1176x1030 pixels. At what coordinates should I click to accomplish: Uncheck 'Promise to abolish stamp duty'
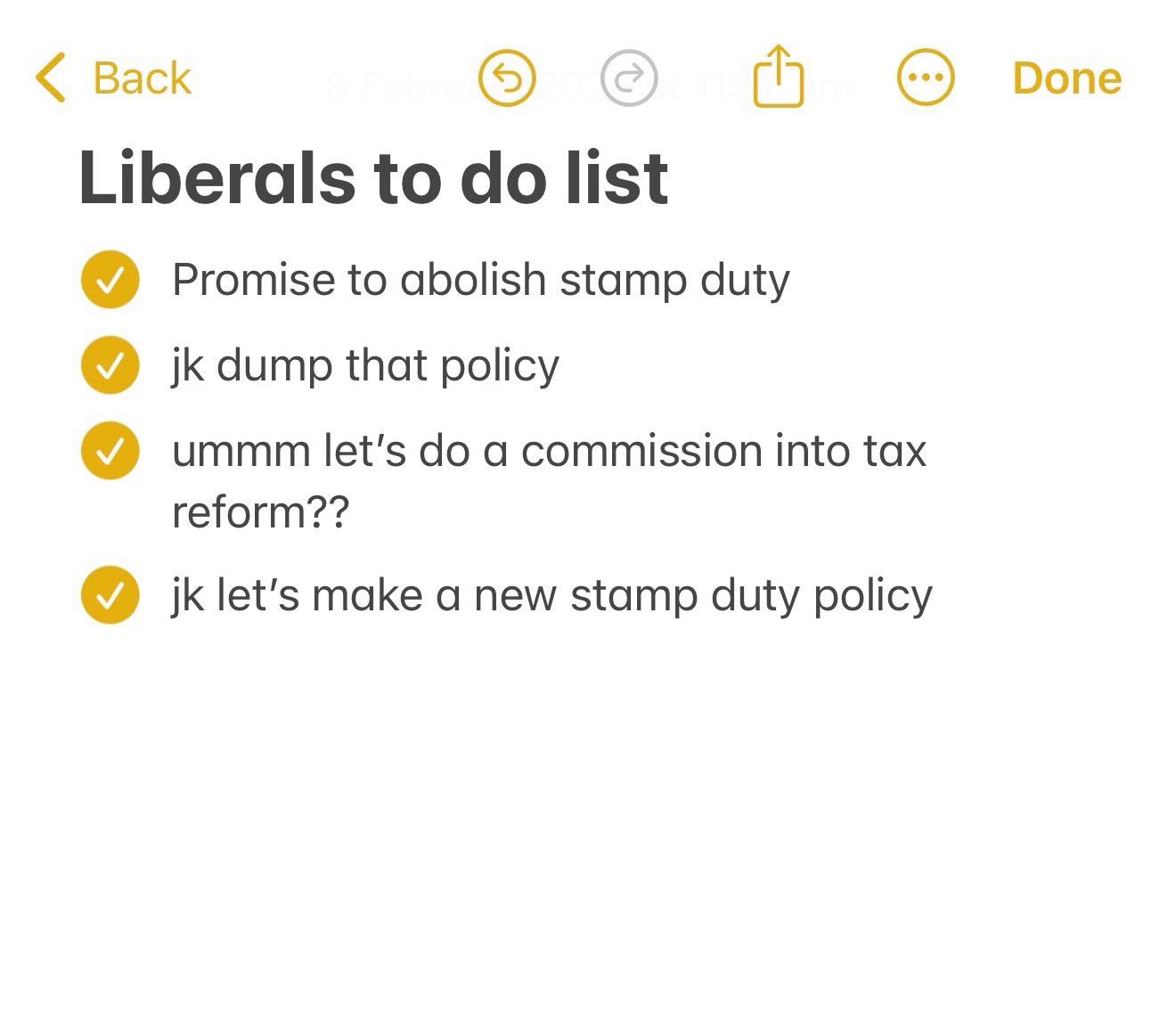[110, 280]
